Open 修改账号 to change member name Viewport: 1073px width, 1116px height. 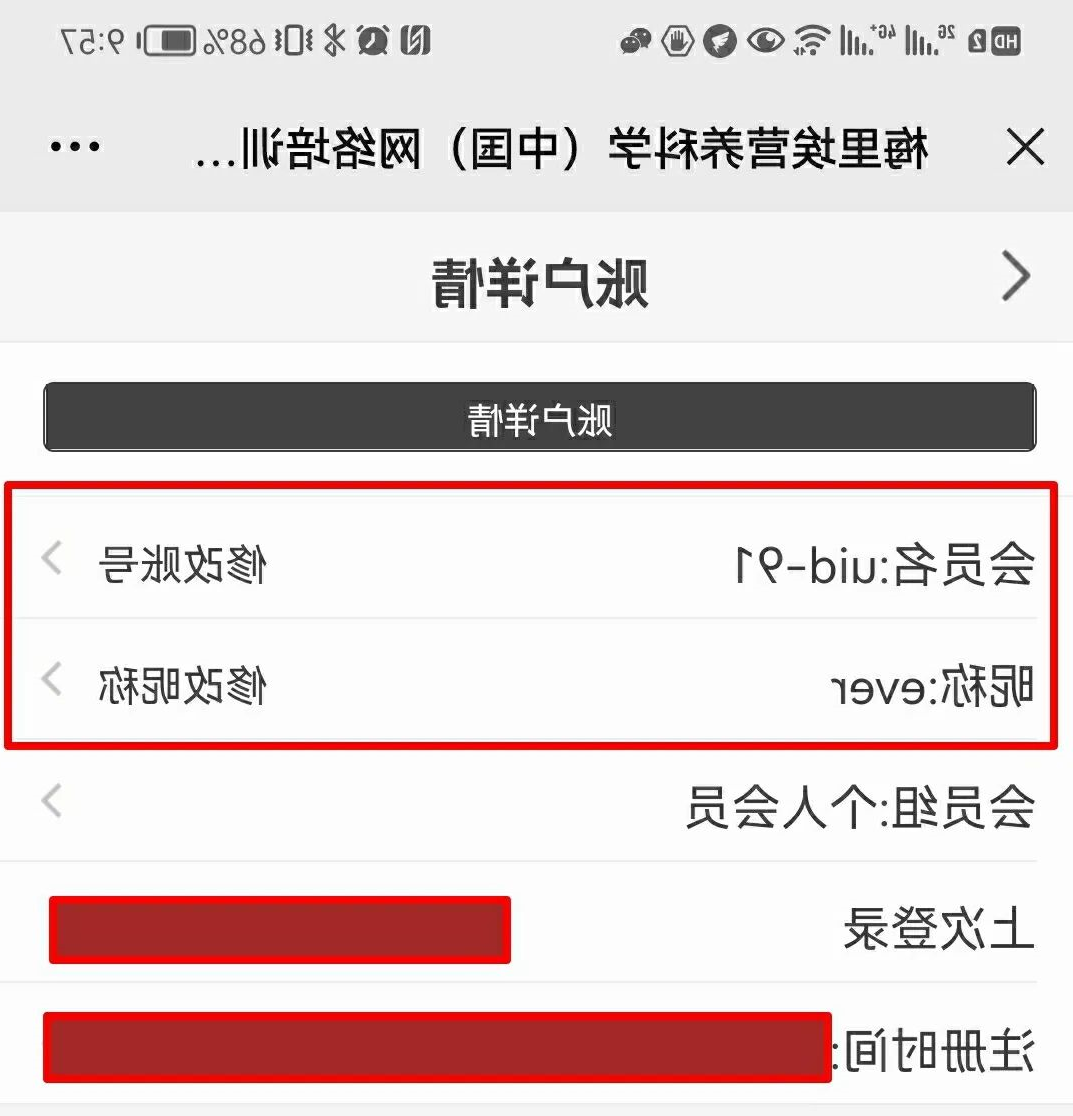click(x=180, y=565)
